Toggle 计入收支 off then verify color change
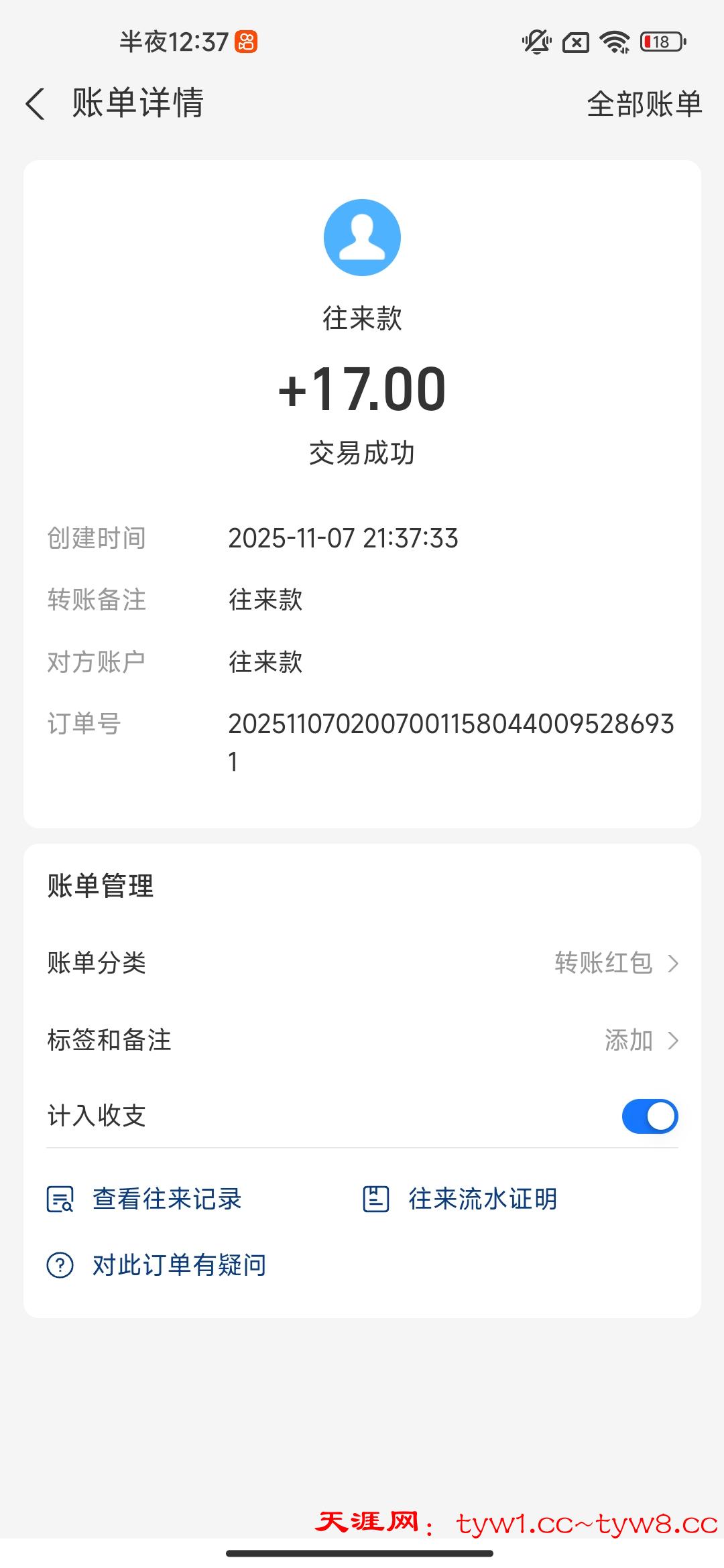The image size is (724, 1568). coord(648,1116)
